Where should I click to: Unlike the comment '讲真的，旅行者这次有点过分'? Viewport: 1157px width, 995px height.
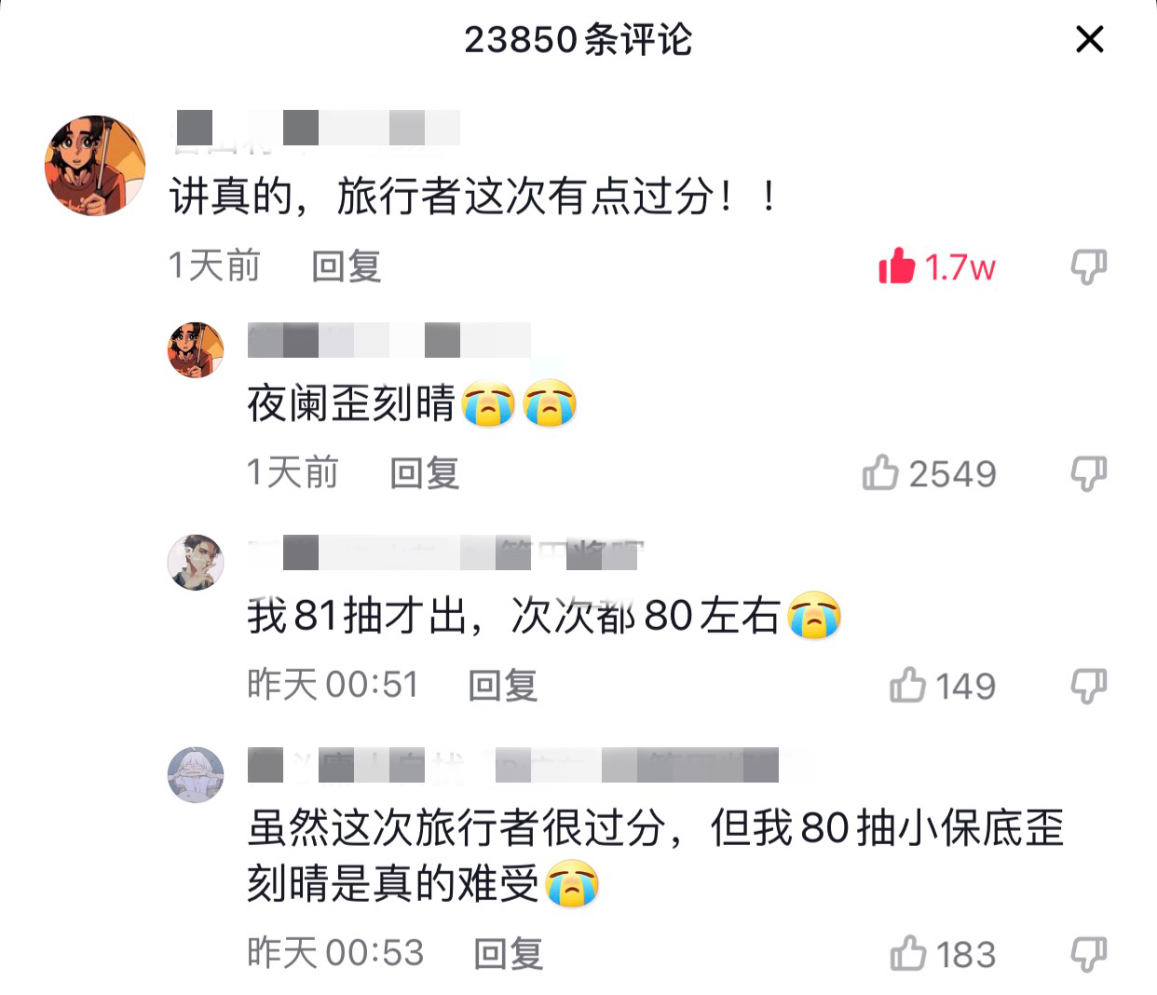coord(897,267)
